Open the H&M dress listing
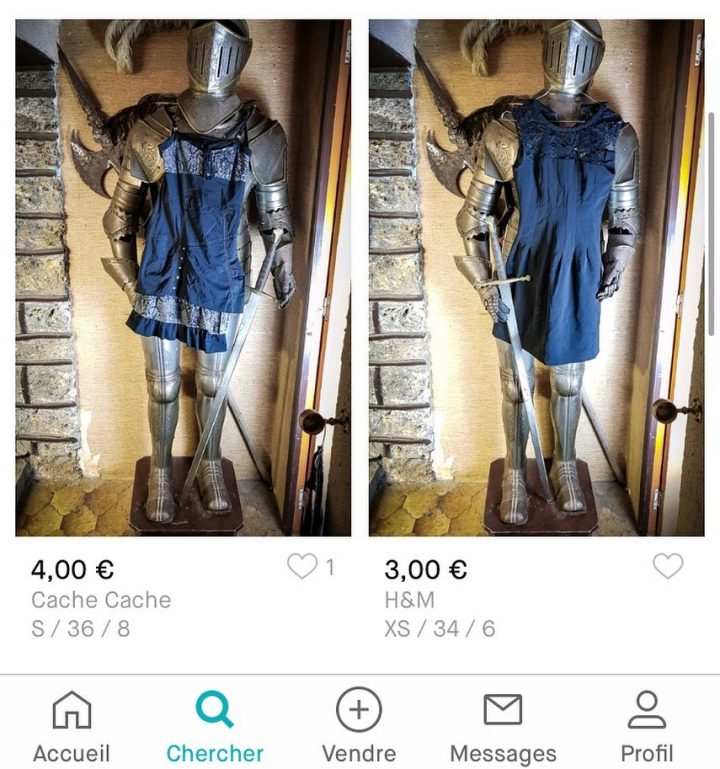The height and width of the screenshot is (769, 720). [x=536, y=278]
